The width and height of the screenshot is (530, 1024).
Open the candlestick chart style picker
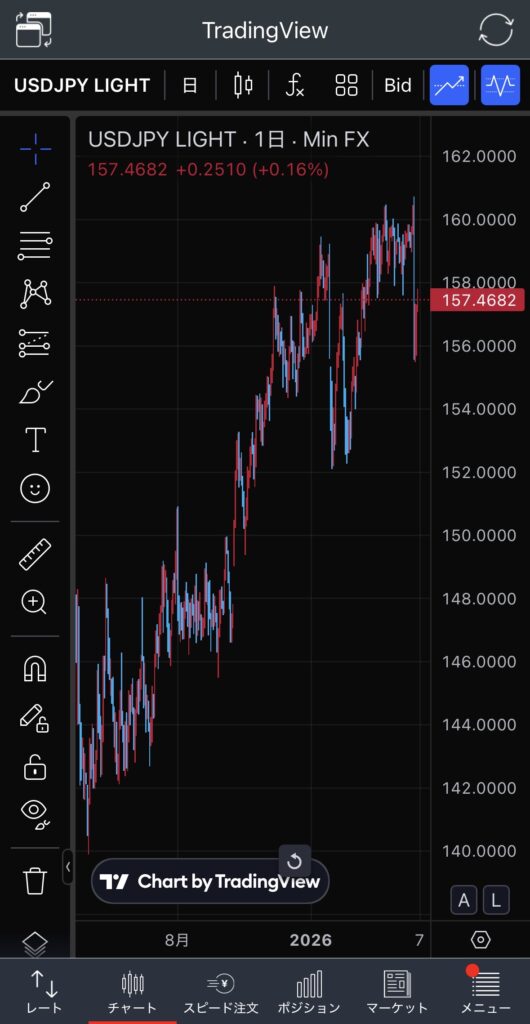click(x=243, y=86)
